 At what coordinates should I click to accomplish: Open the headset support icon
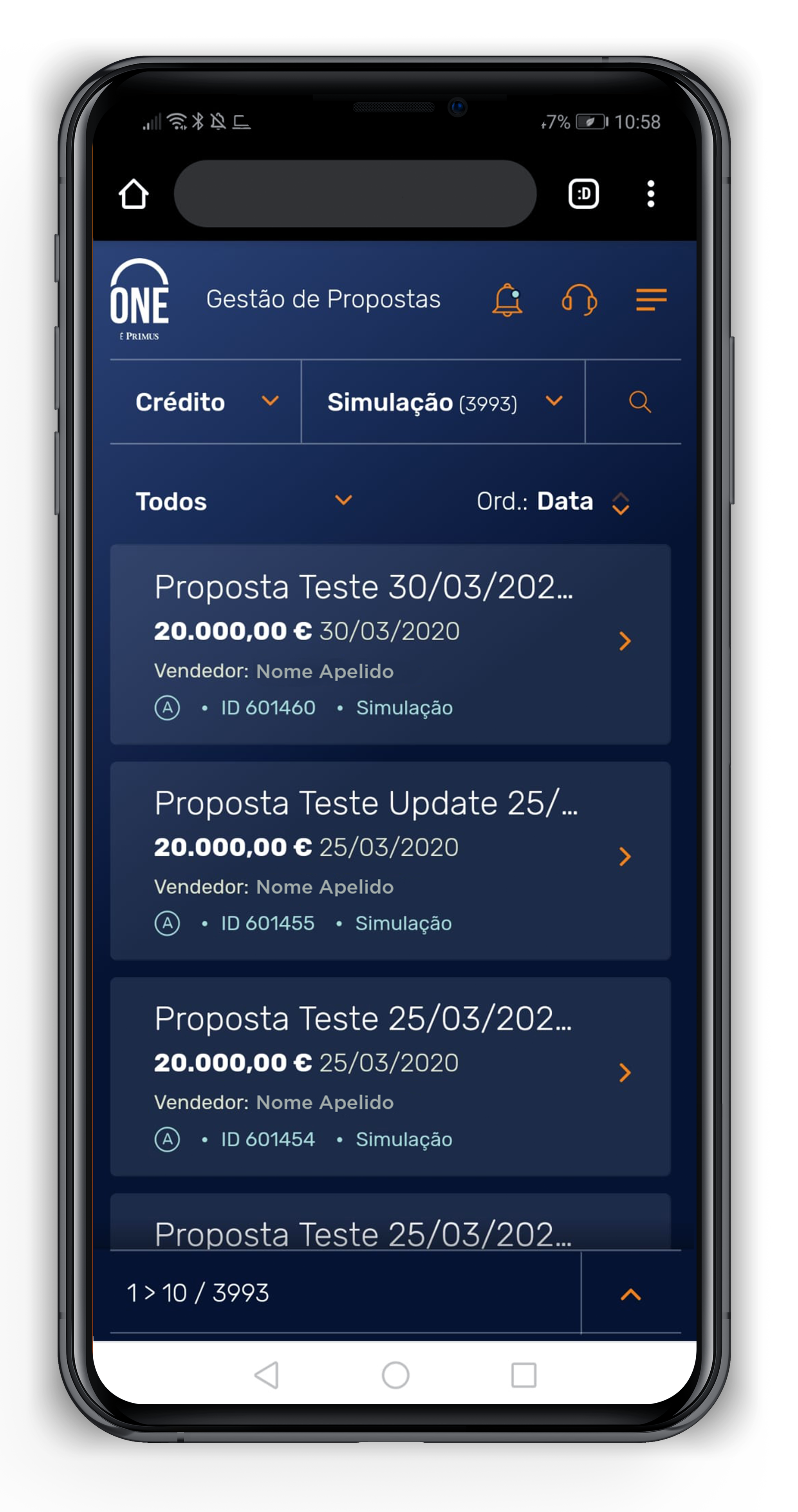(579, 300)
